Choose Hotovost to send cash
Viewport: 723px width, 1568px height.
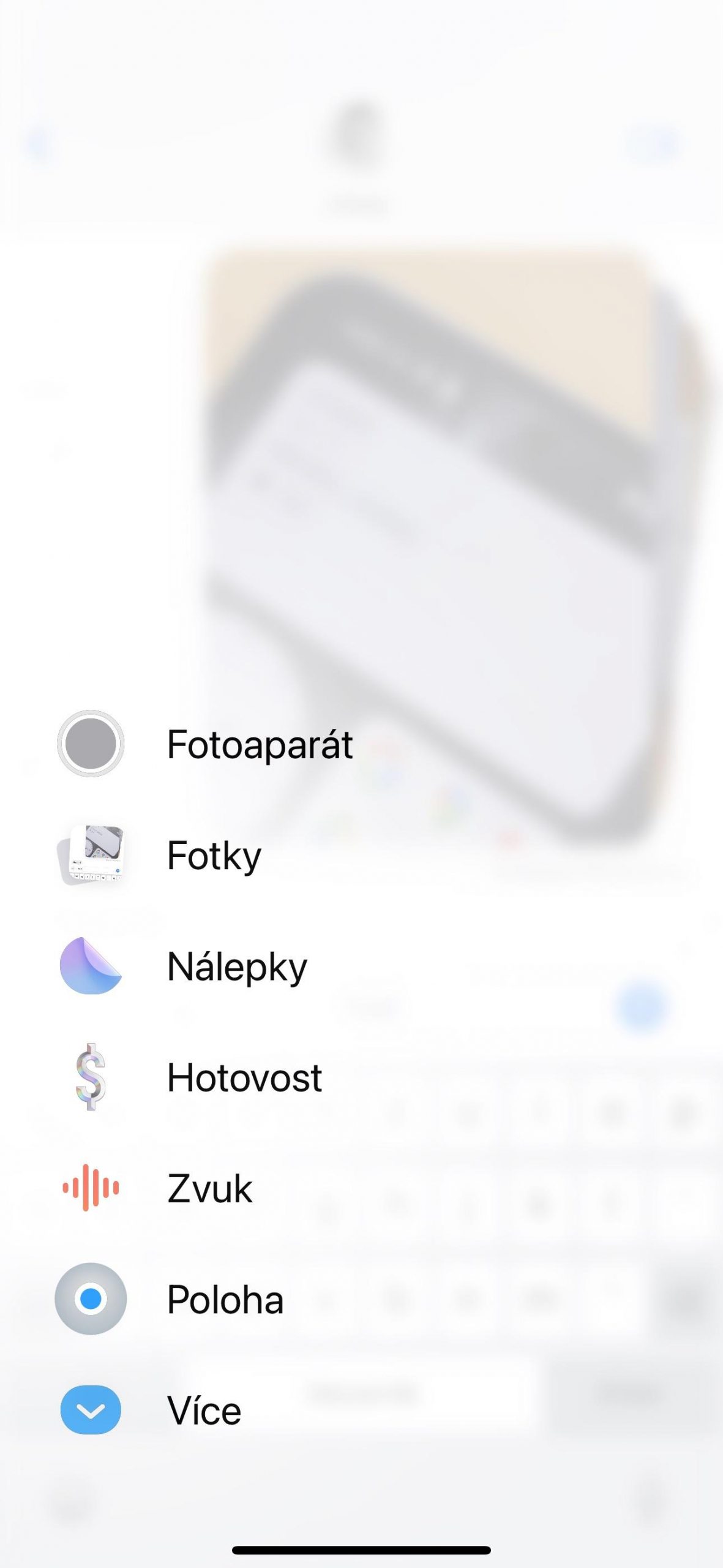coord(189,1077)
